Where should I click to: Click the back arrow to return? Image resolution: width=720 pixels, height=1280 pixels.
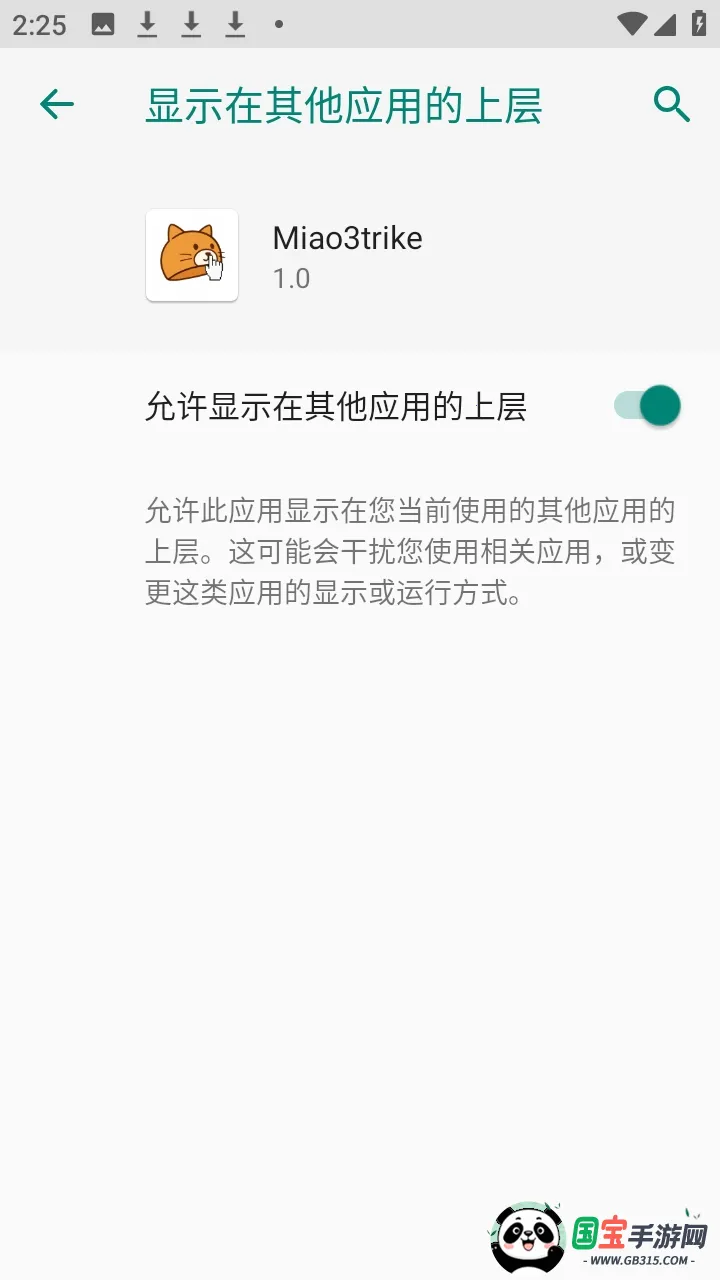(57, 103)
